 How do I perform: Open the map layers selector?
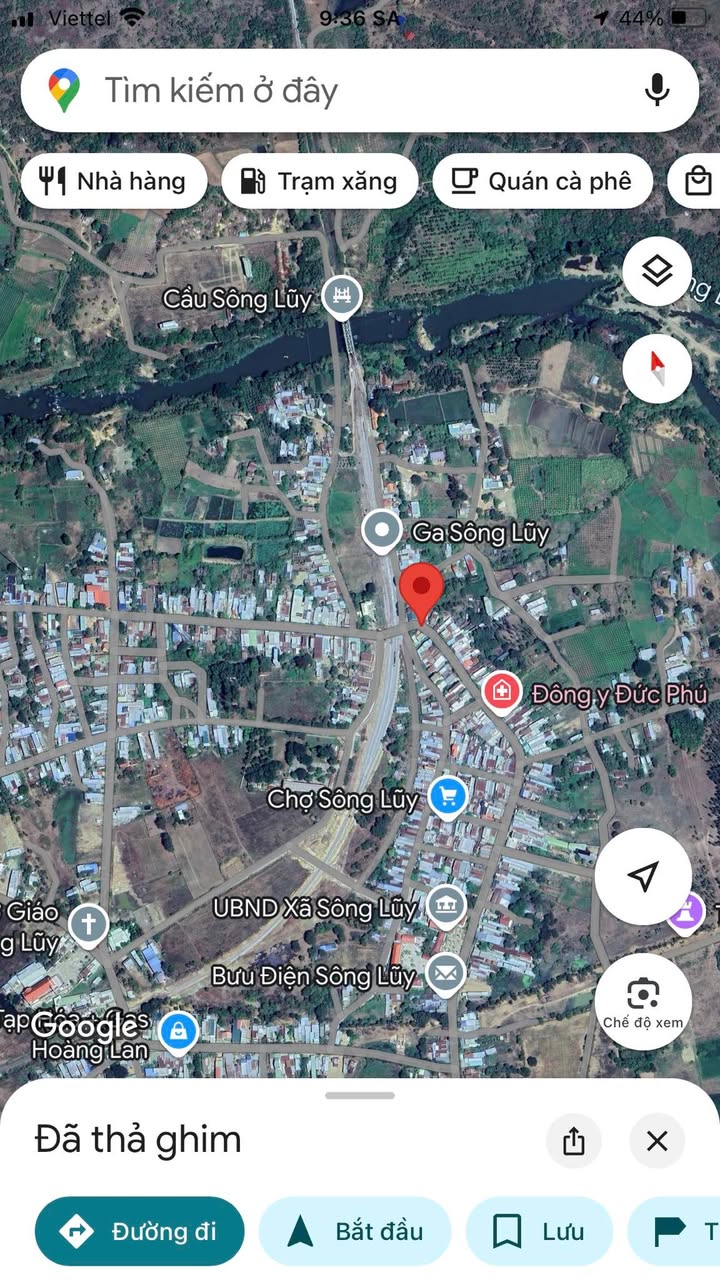tap(656, 271)
